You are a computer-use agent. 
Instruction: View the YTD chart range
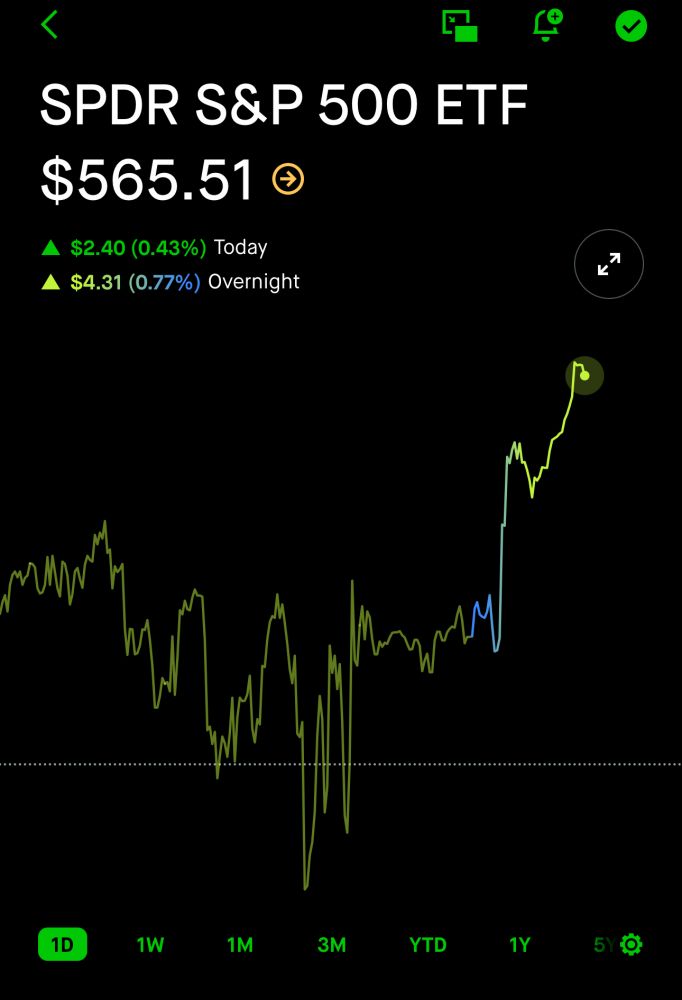click(x=428, y=945)
